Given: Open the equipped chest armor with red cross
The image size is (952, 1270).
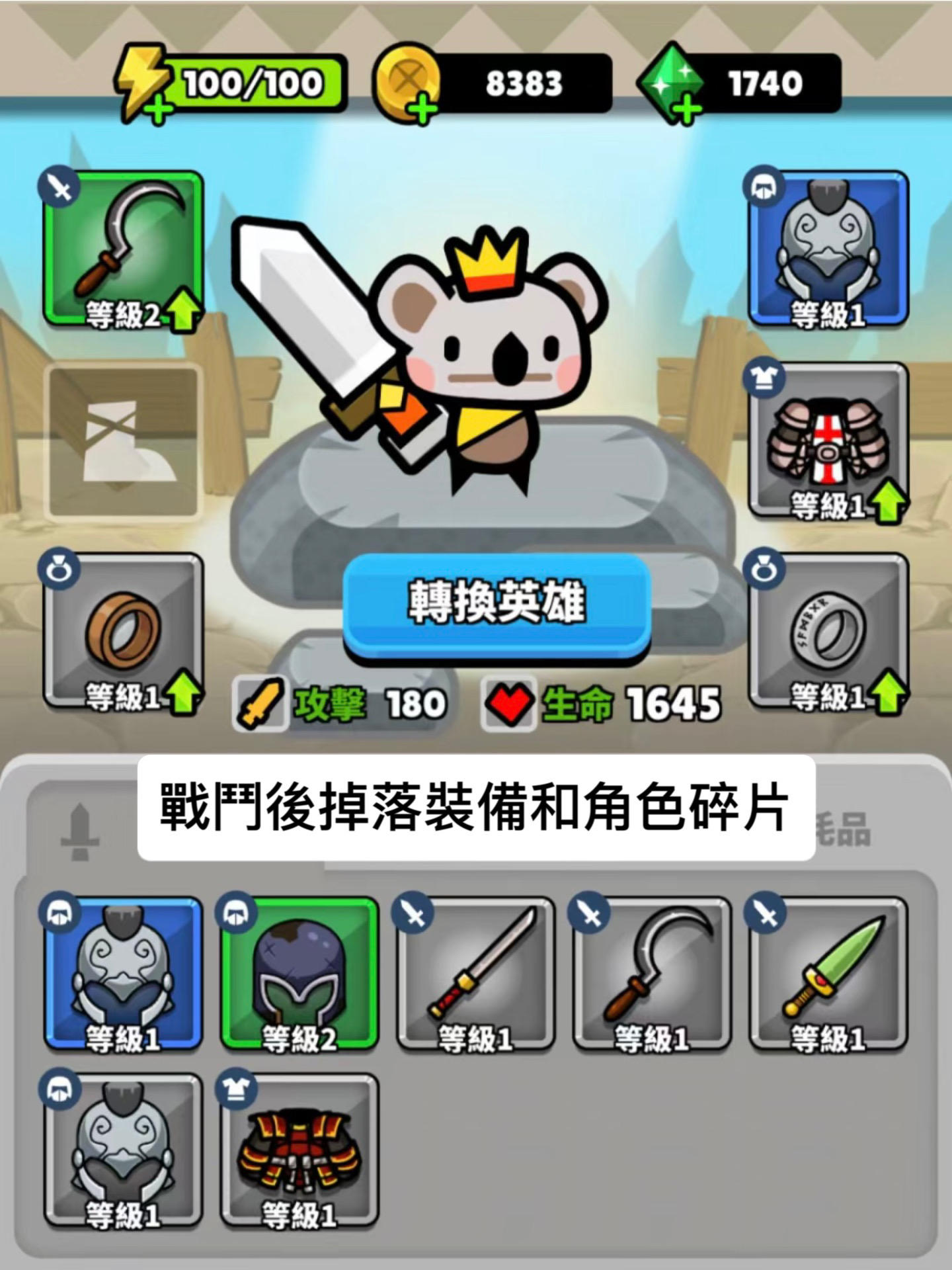Looking at the screenshot, I should coord(828,441).
